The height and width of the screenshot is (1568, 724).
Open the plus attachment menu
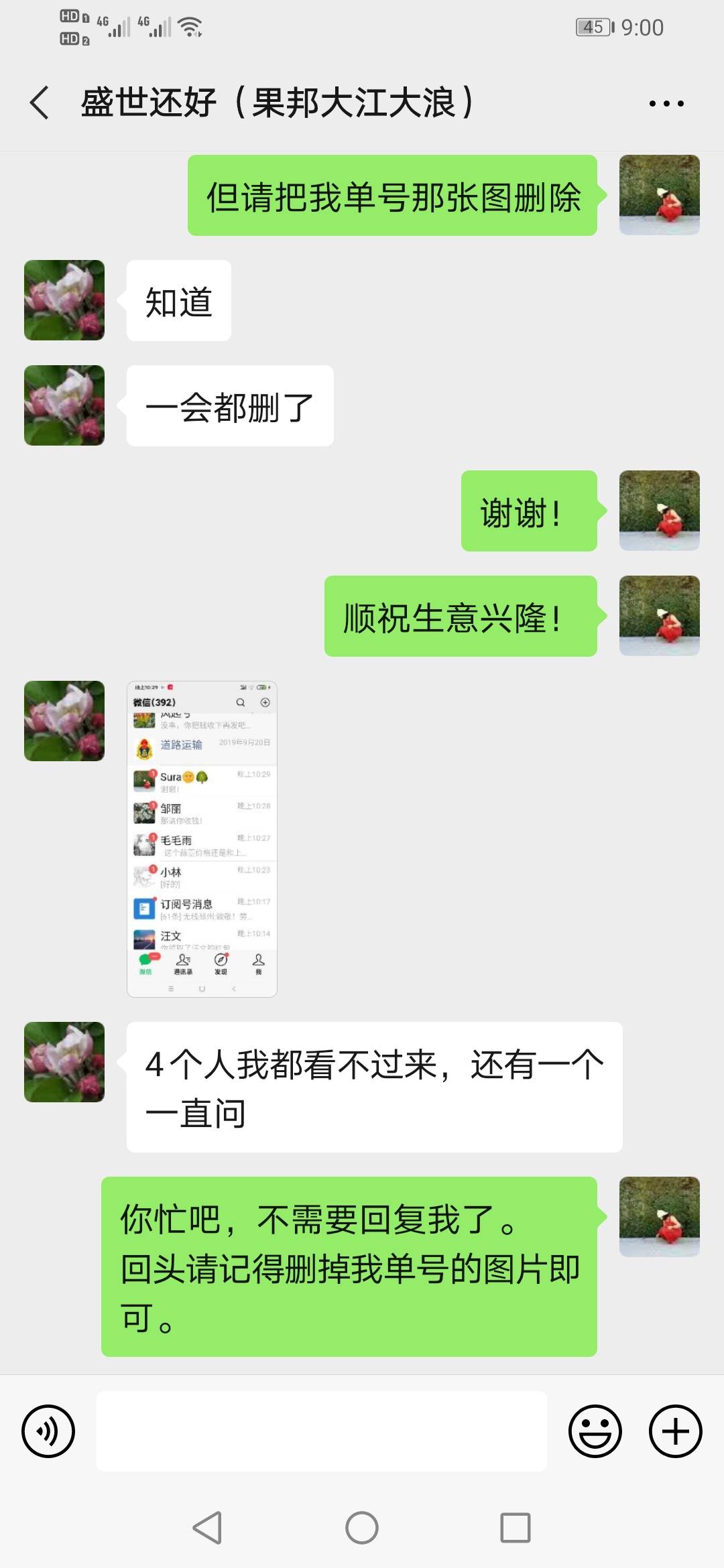(675, 1431)
